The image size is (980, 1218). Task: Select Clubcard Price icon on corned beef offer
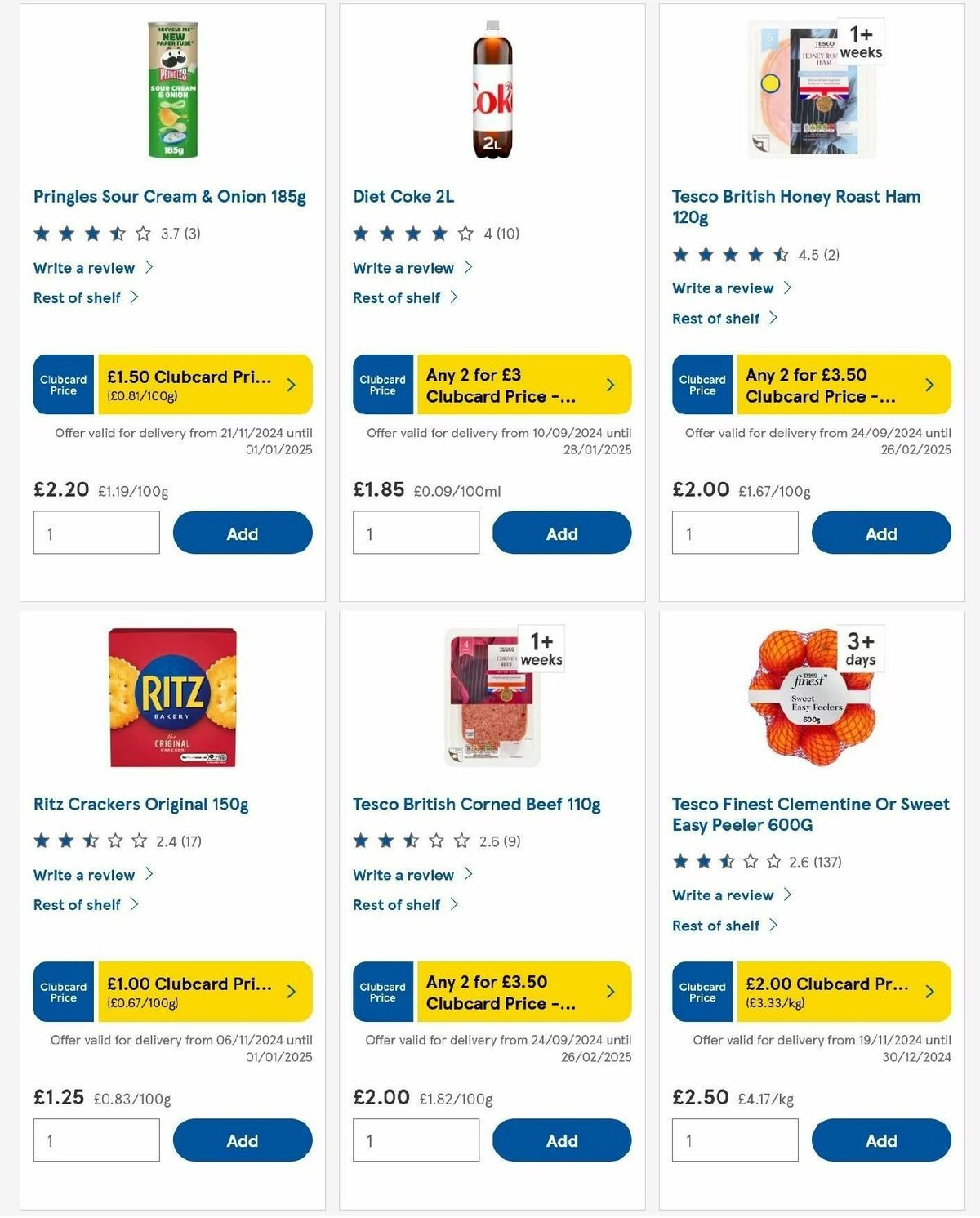[382, 992]
